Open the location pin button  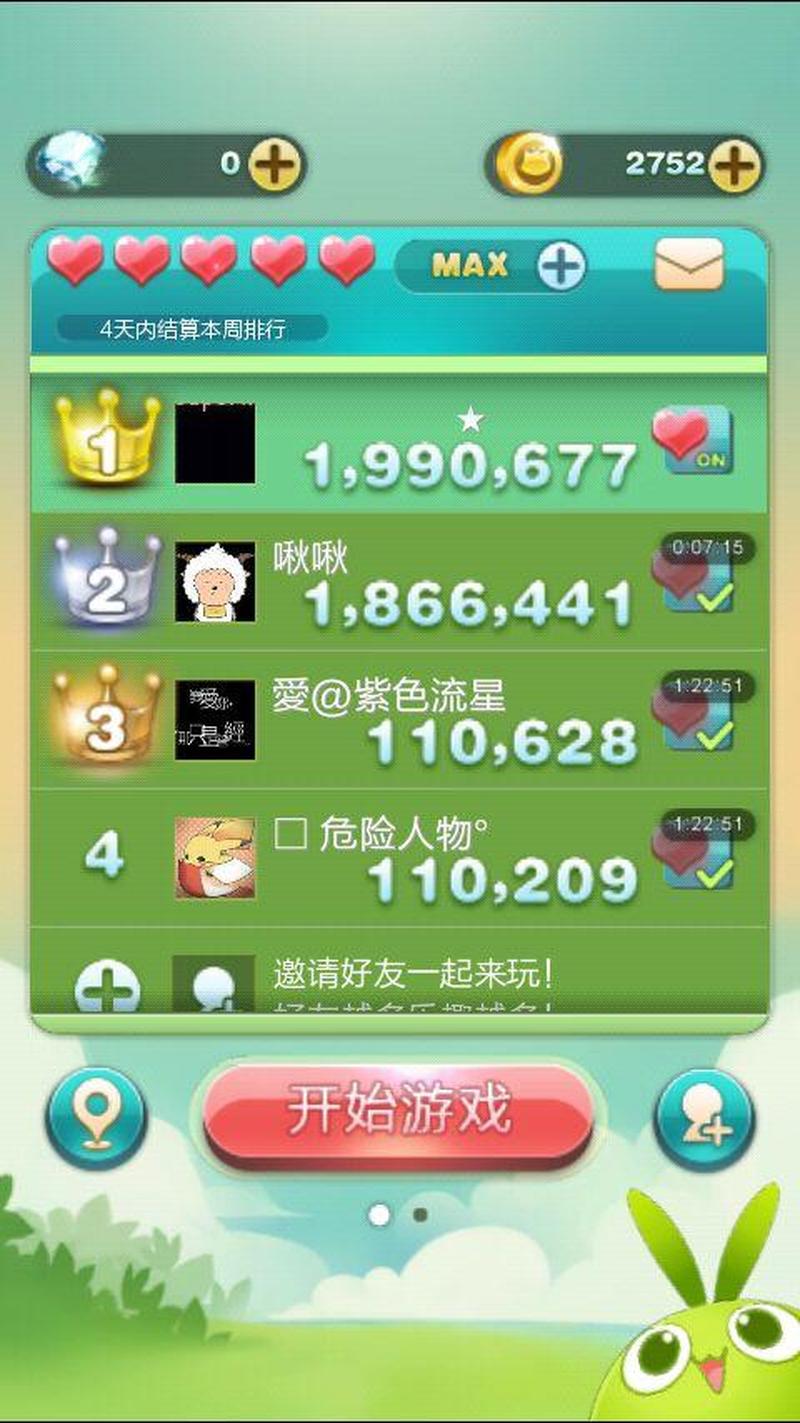[x=96, y=1118]
